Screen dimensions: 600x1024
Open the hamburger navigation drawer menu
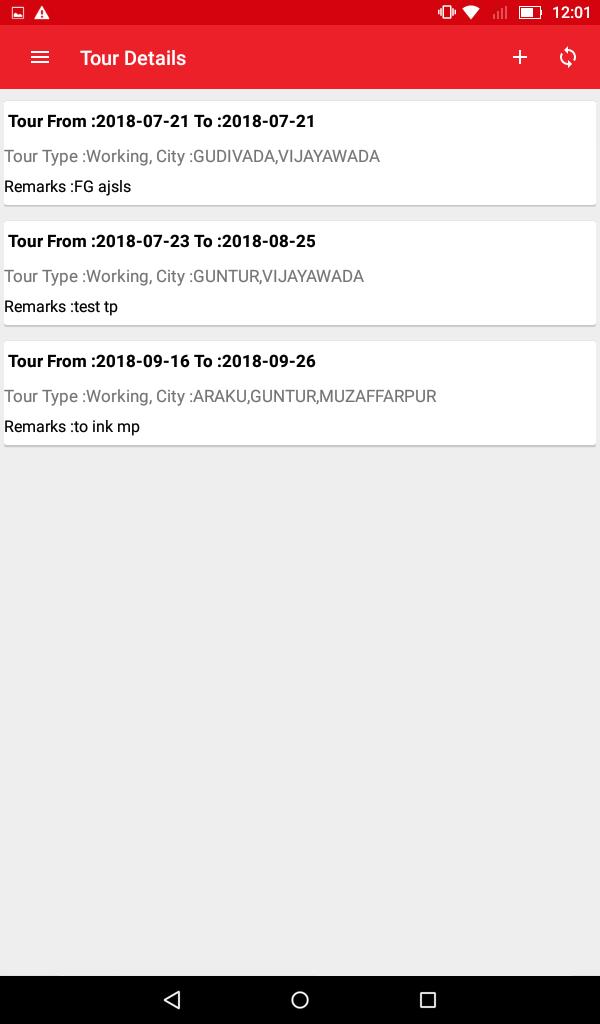[x=40, y=58]
